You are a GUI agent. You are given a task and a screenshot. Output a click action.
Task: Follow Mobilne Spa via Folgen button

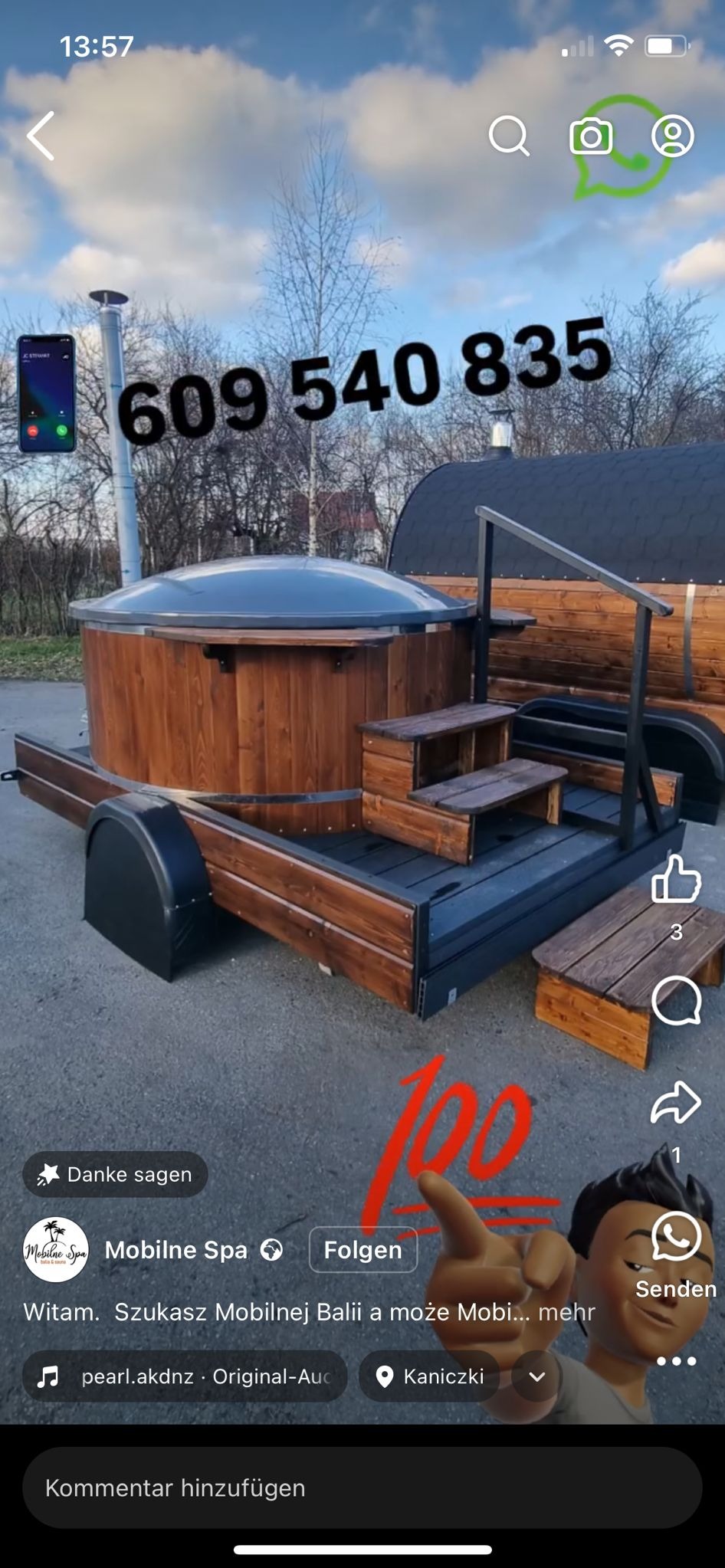362,1249
